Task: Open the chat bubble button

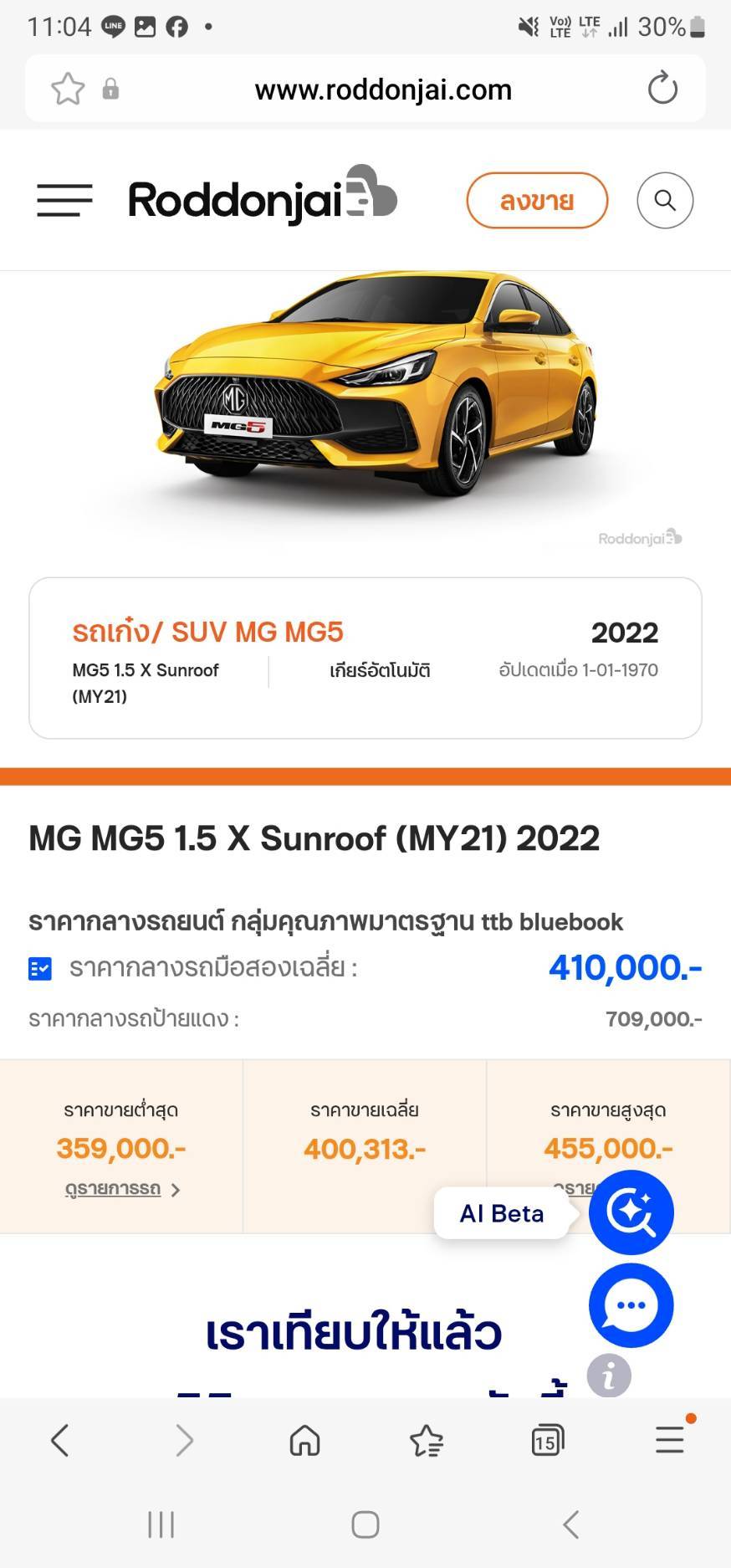Action: coord(631,1305)
